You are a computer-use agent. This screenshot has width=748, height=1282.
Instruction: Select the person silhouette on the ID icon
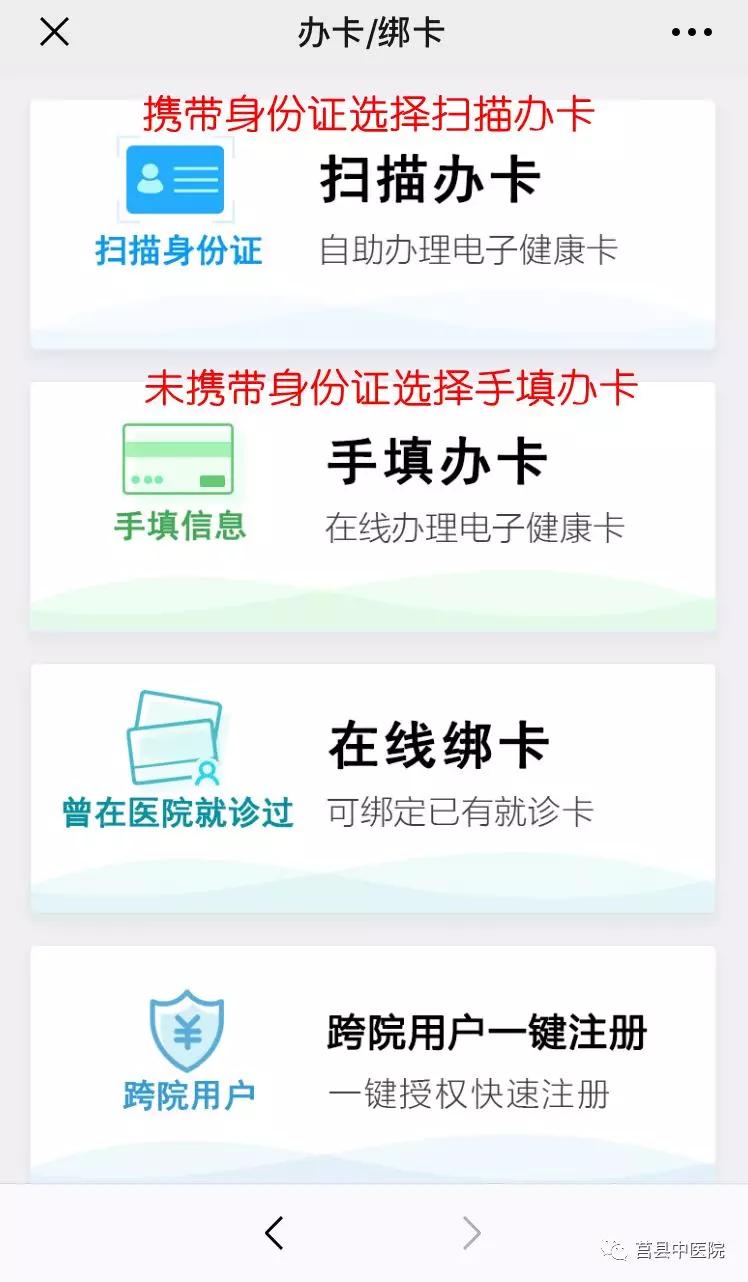tap(152, 181)
